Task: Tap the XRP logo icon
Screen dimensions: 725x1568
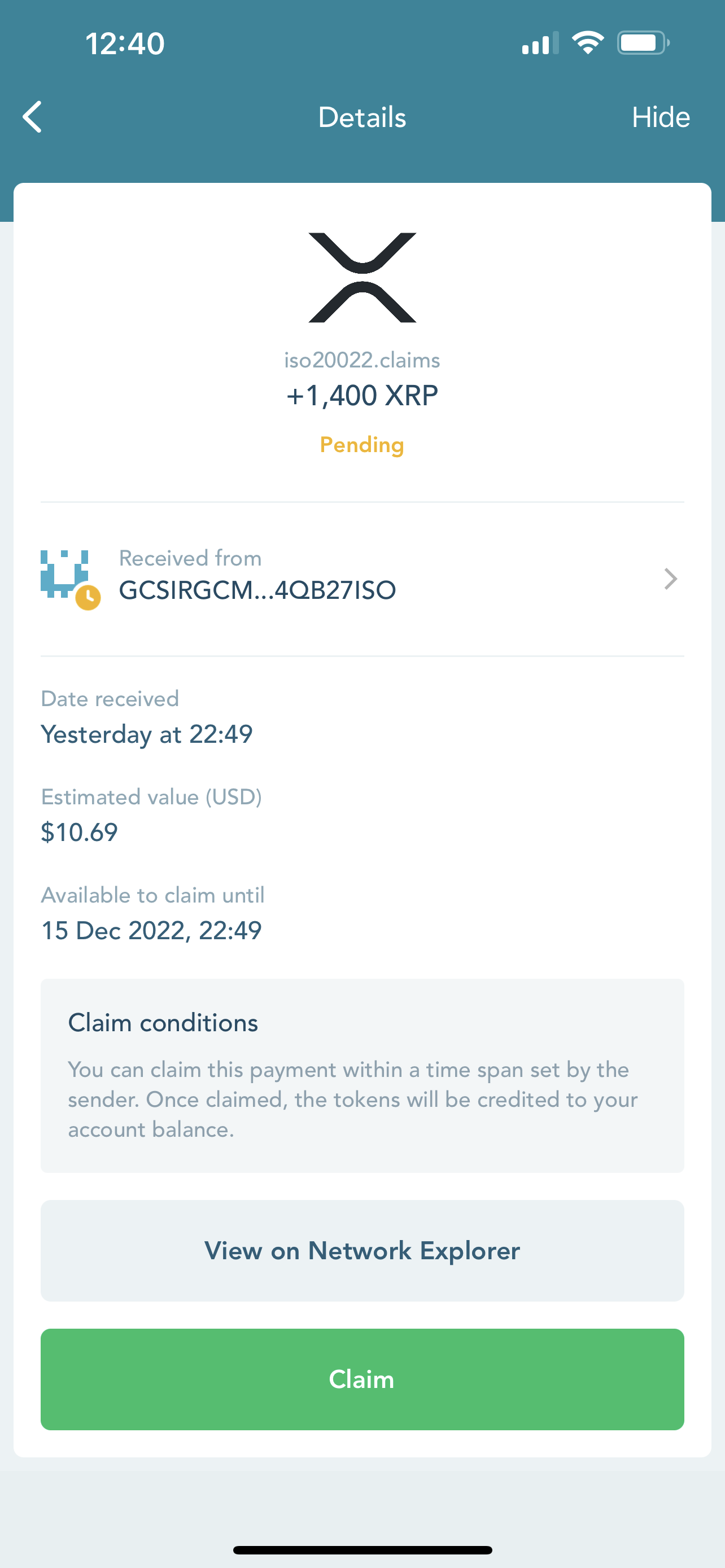Action: tap(361, 278)
